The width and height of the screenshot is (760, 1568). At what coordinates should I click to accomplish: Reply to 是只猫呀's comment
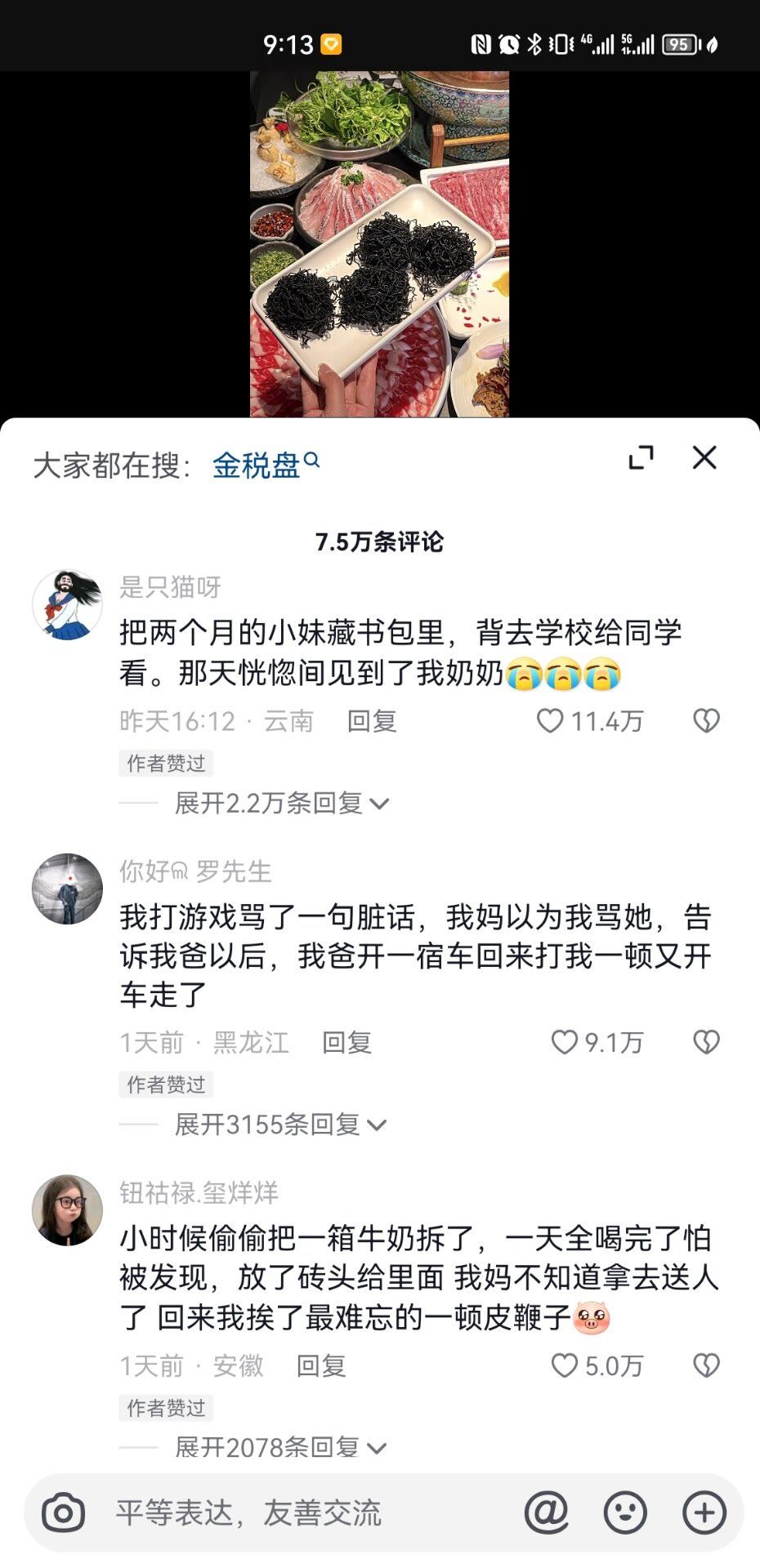(372, 721)
